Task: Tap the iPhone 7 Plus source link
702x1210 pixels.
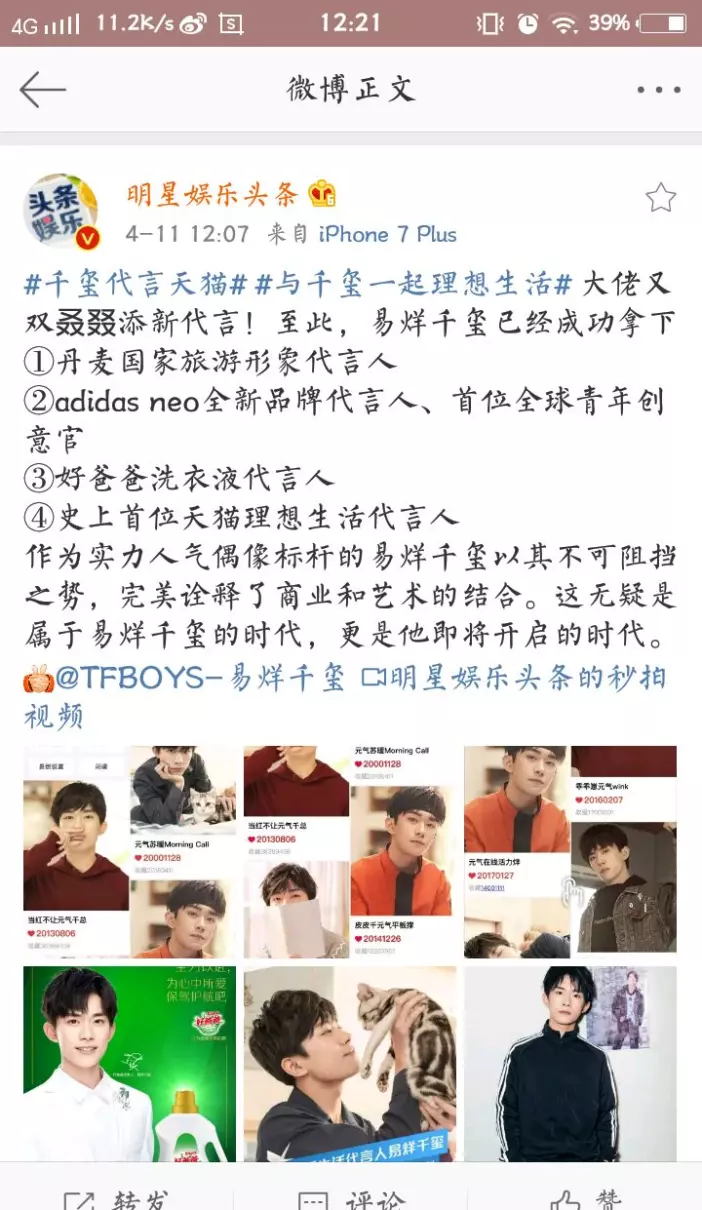Action: click(387, 235)
